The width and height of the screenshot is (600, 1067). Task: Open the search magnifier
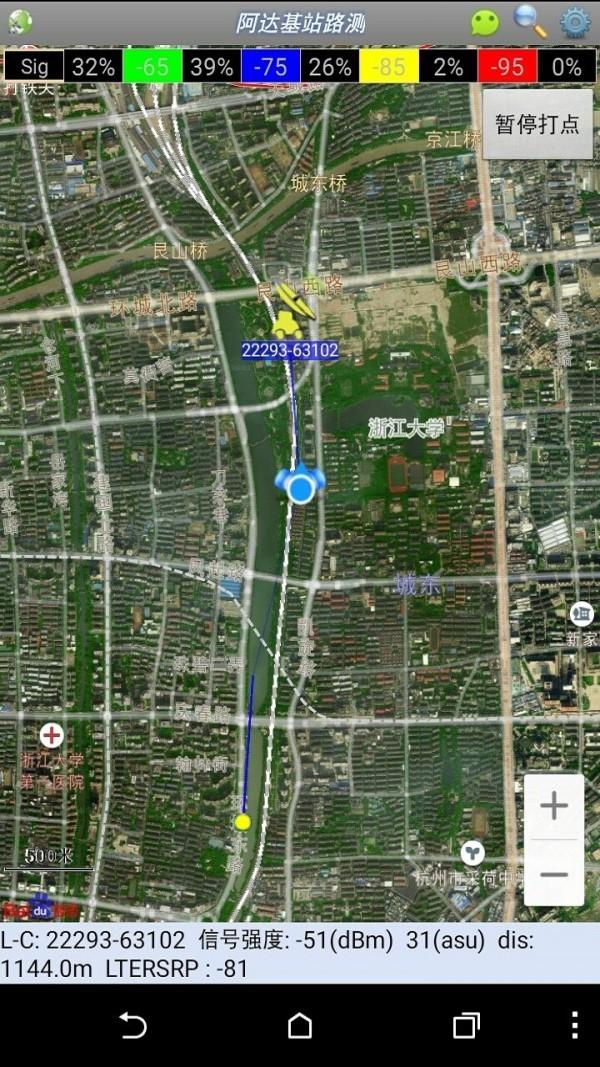[529, 22]
